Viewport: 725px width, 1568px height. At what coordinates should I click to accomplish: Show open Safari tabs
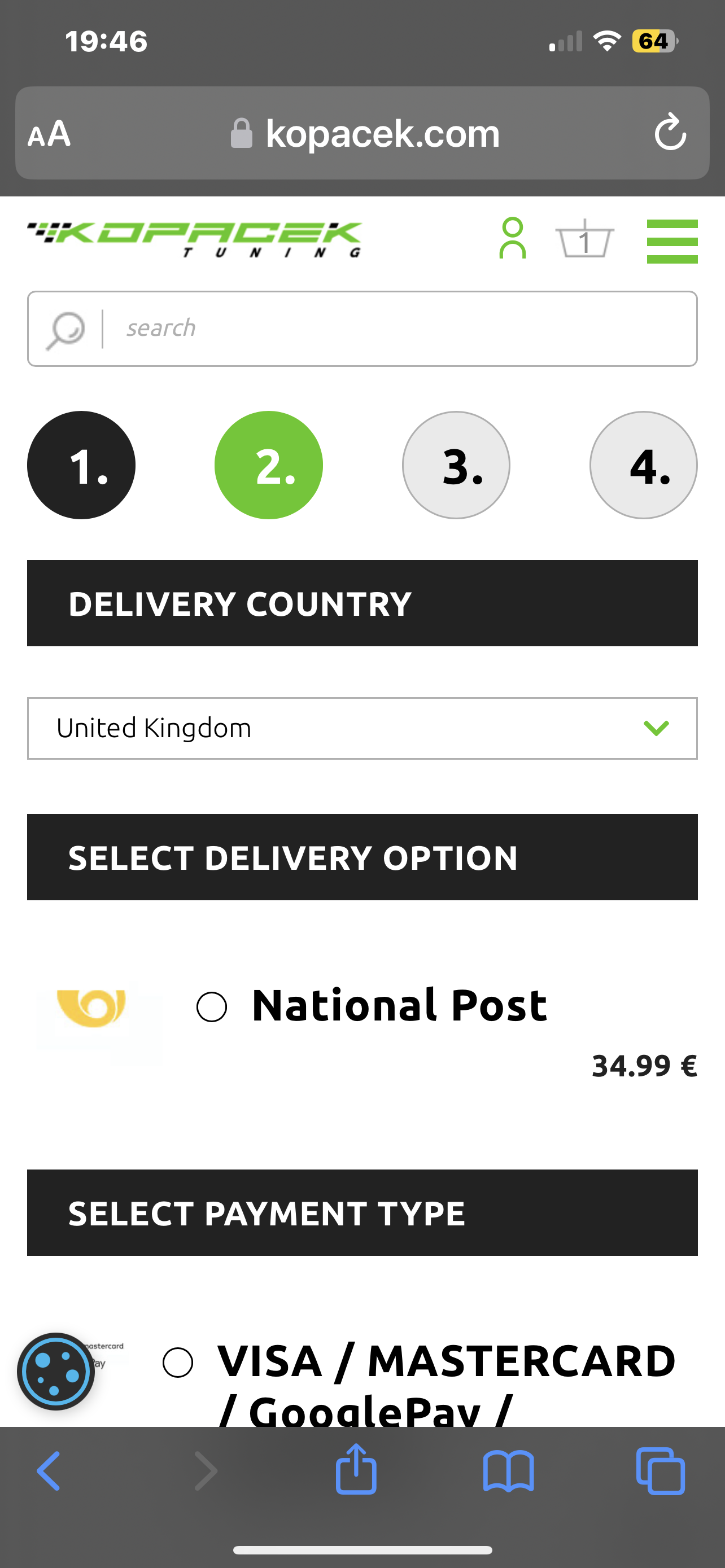pyautogui.click(x=661, y=1470)
